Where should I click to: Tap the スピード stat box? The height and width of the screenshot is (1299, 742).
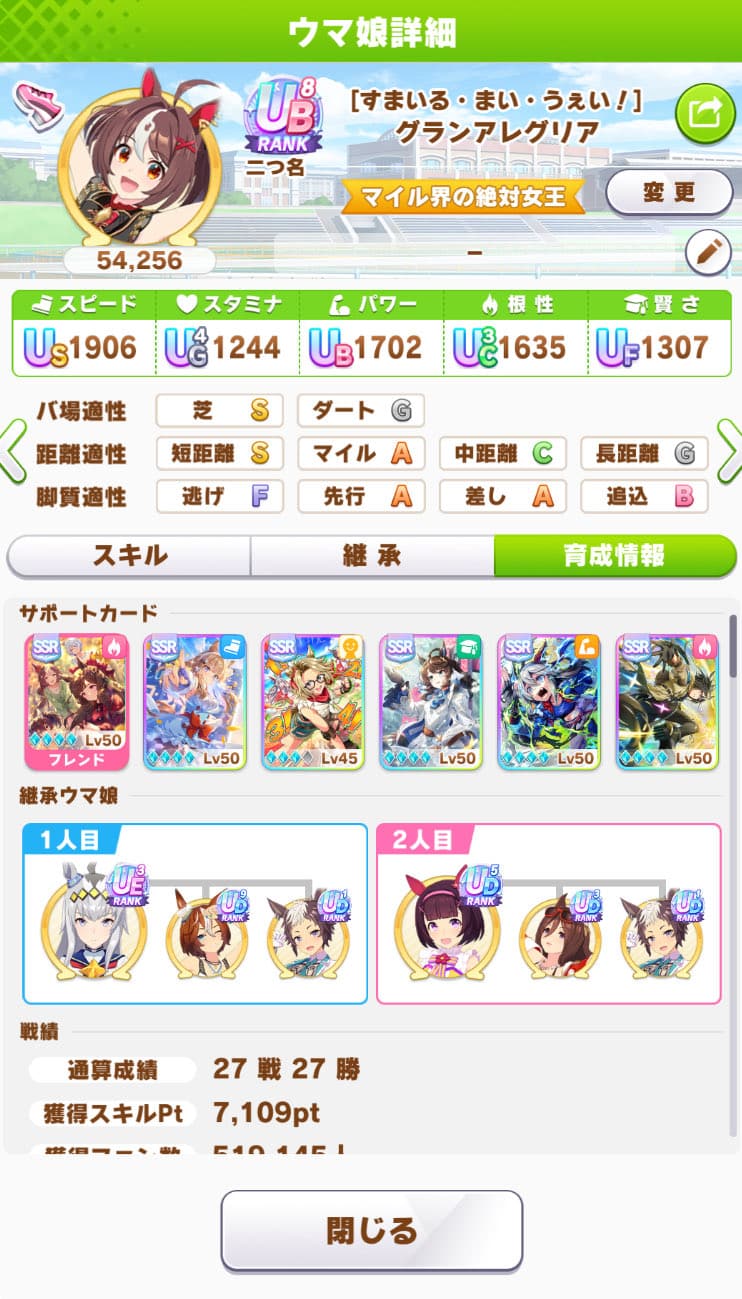click(84, 334)
